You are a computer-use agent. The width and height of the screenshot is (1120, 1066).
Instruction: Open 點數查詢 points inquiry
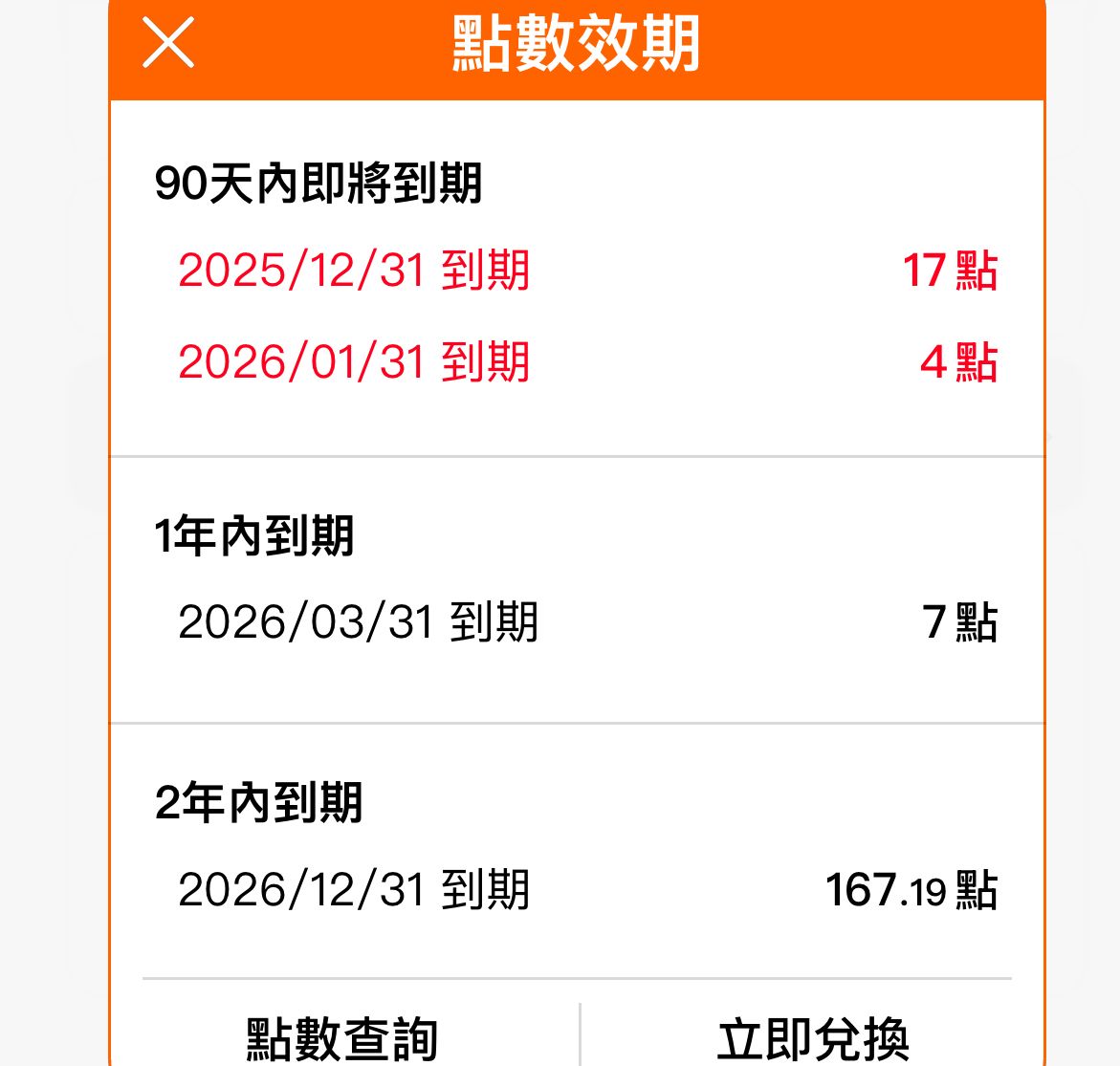pos(342,1037)
